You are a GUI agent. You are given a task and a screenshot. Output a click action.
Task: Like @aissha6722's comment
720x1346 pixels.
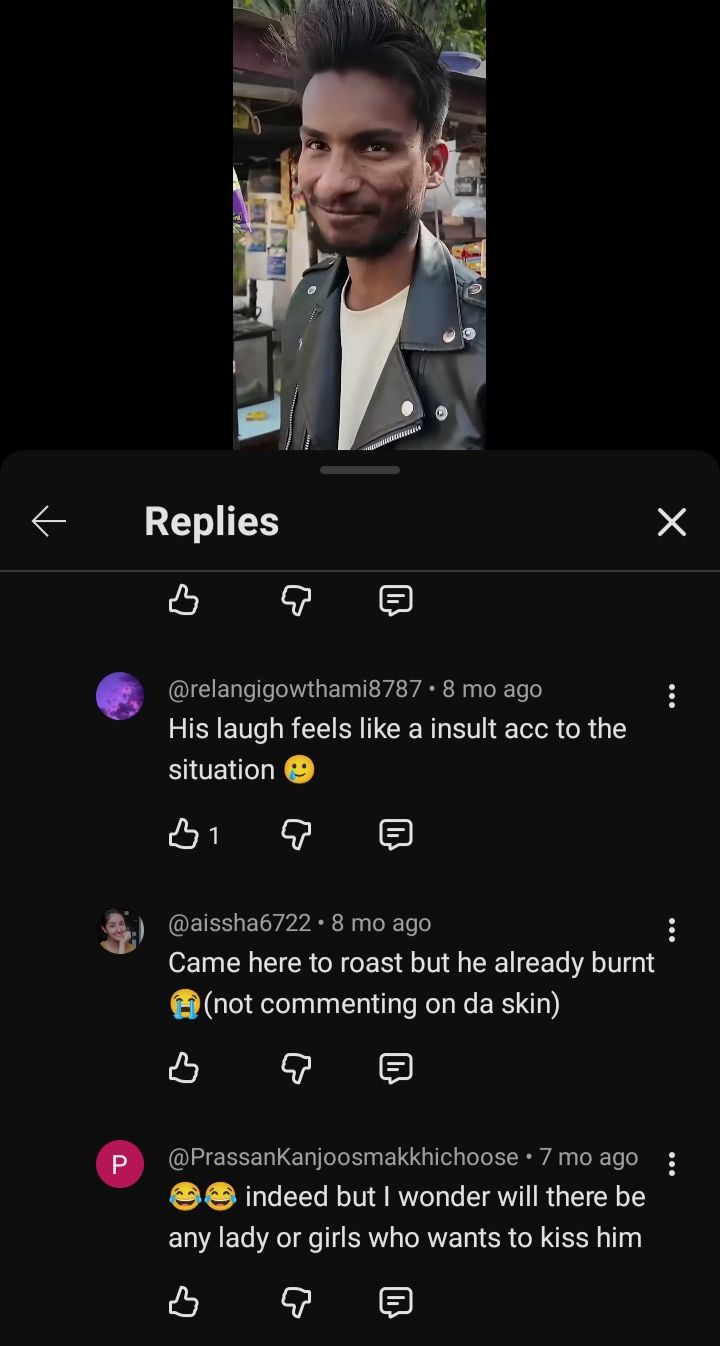click(184, 1068)
